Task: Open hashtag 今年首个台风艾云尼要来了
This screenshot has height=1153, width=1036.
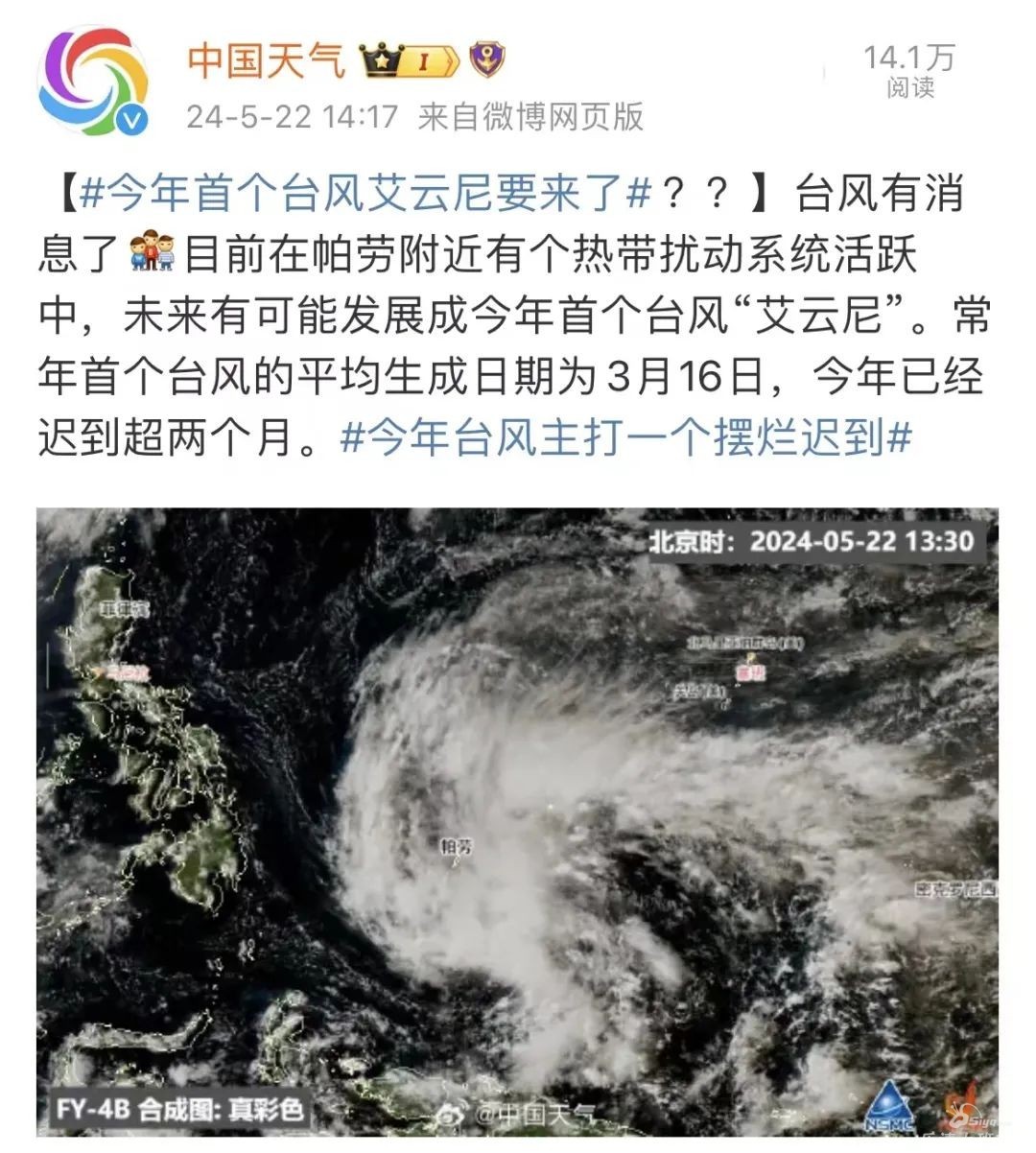Action: point(365,195)
